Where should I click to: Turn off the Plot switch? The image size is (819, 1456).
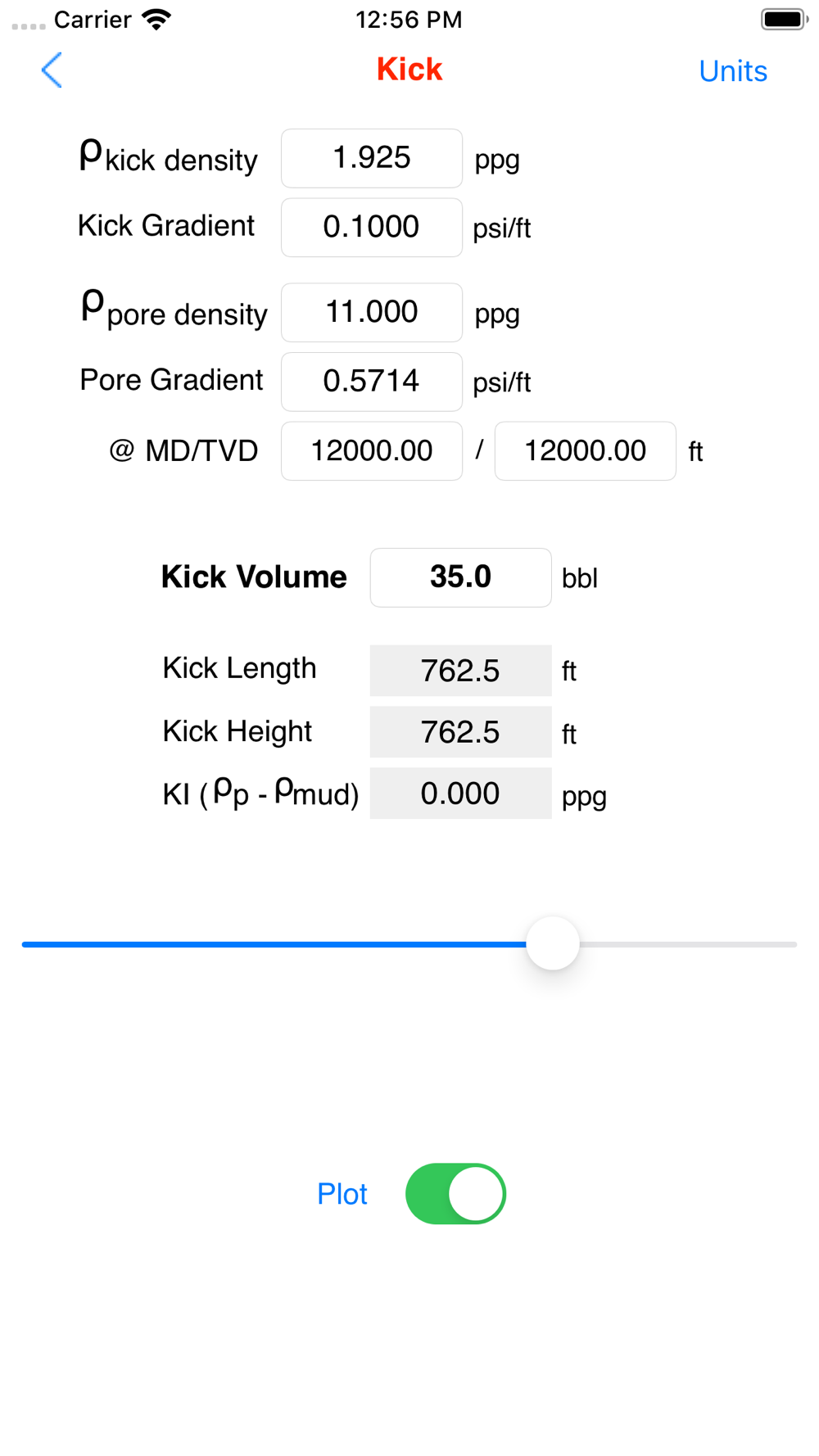coord(455,1194)
